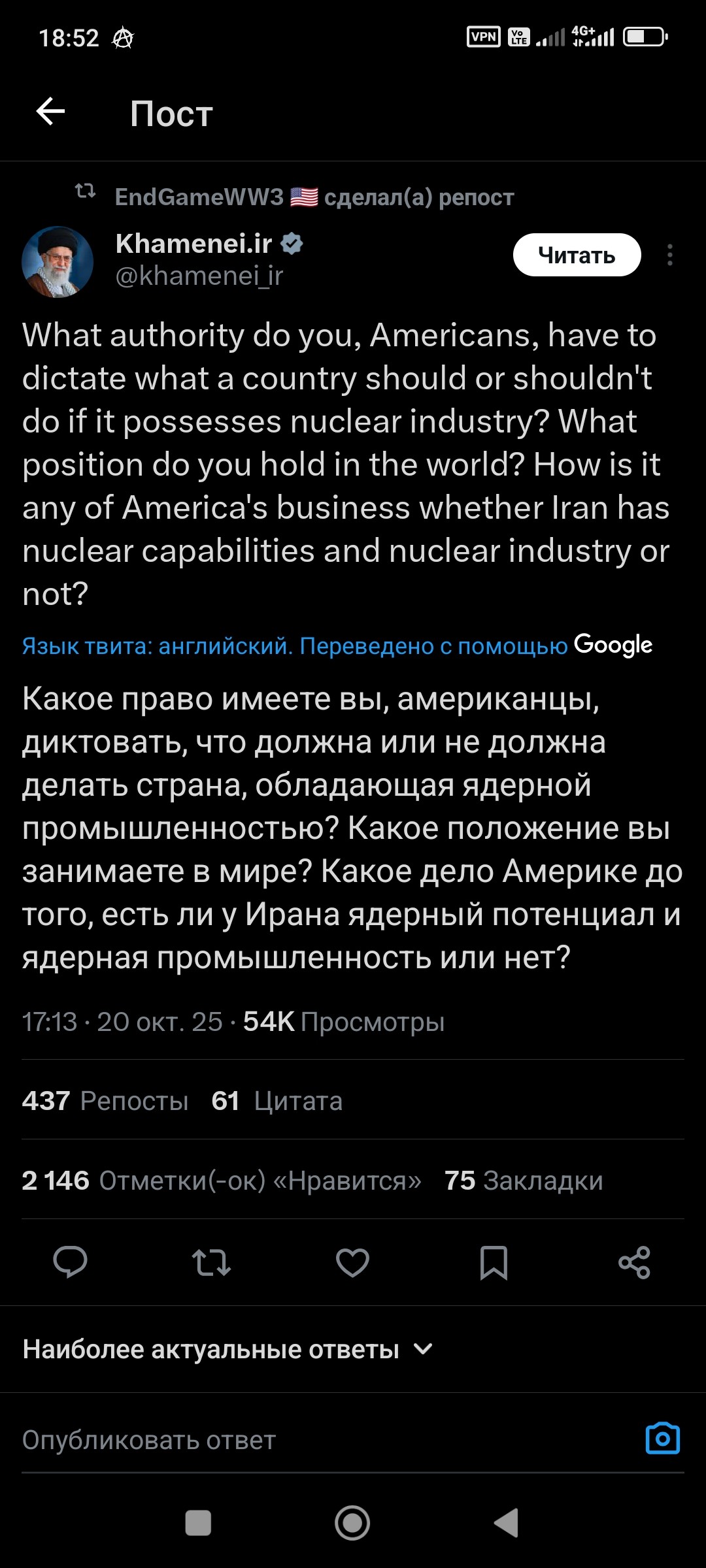View the 2 146 Нравится likes list
Image resolution: width=706 pixels, height=1568 pixels.
click(221, 1181)
